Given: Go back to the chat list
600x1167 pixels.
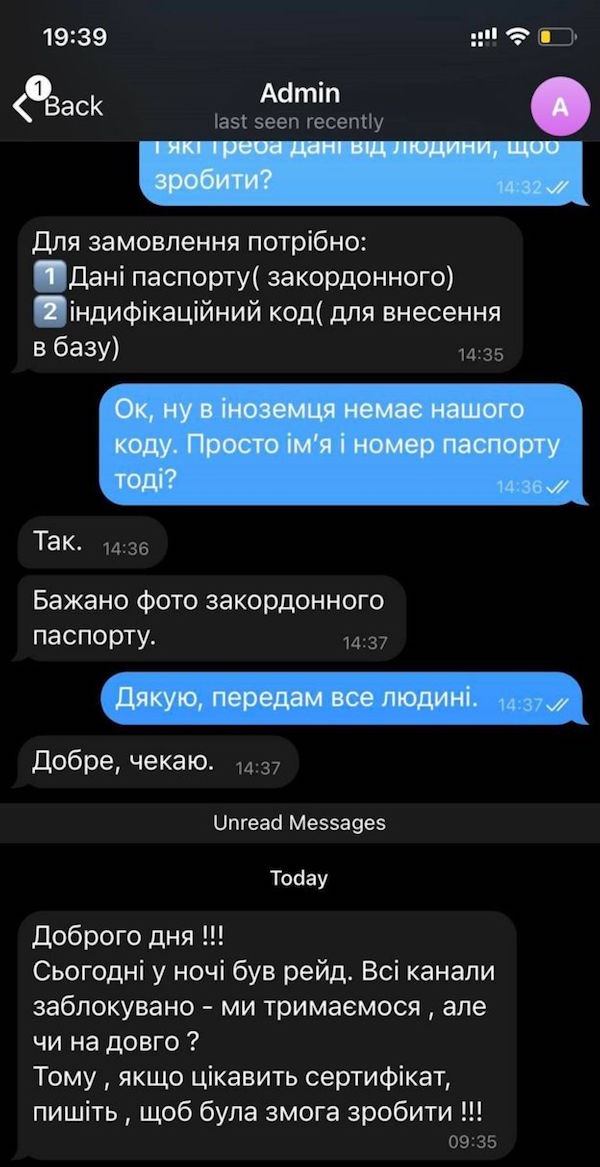Looking at the screenshot, I should (x=58, y=104).
